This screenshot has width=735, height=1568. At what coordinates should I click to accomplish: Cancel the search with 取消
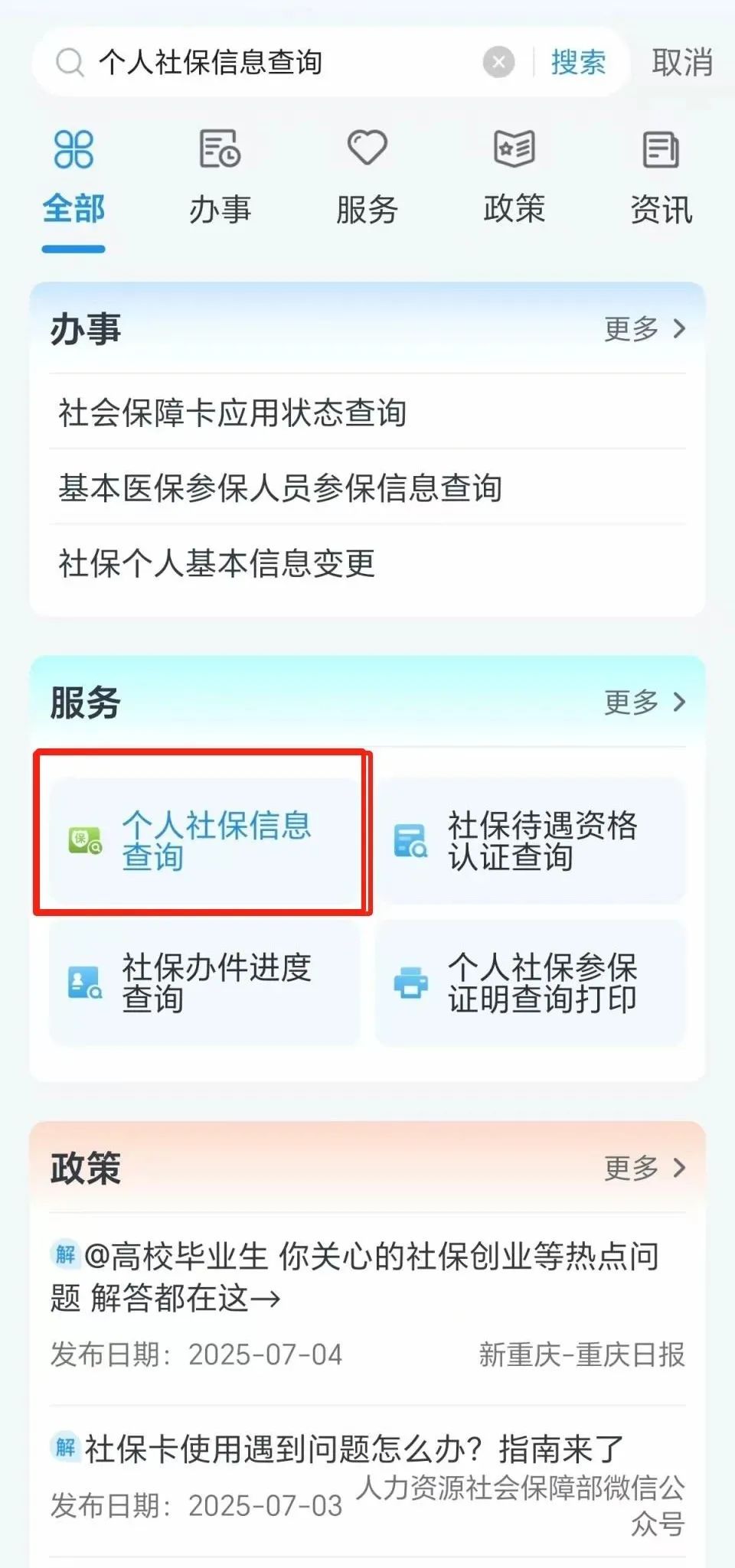click(x=681, y=62)
